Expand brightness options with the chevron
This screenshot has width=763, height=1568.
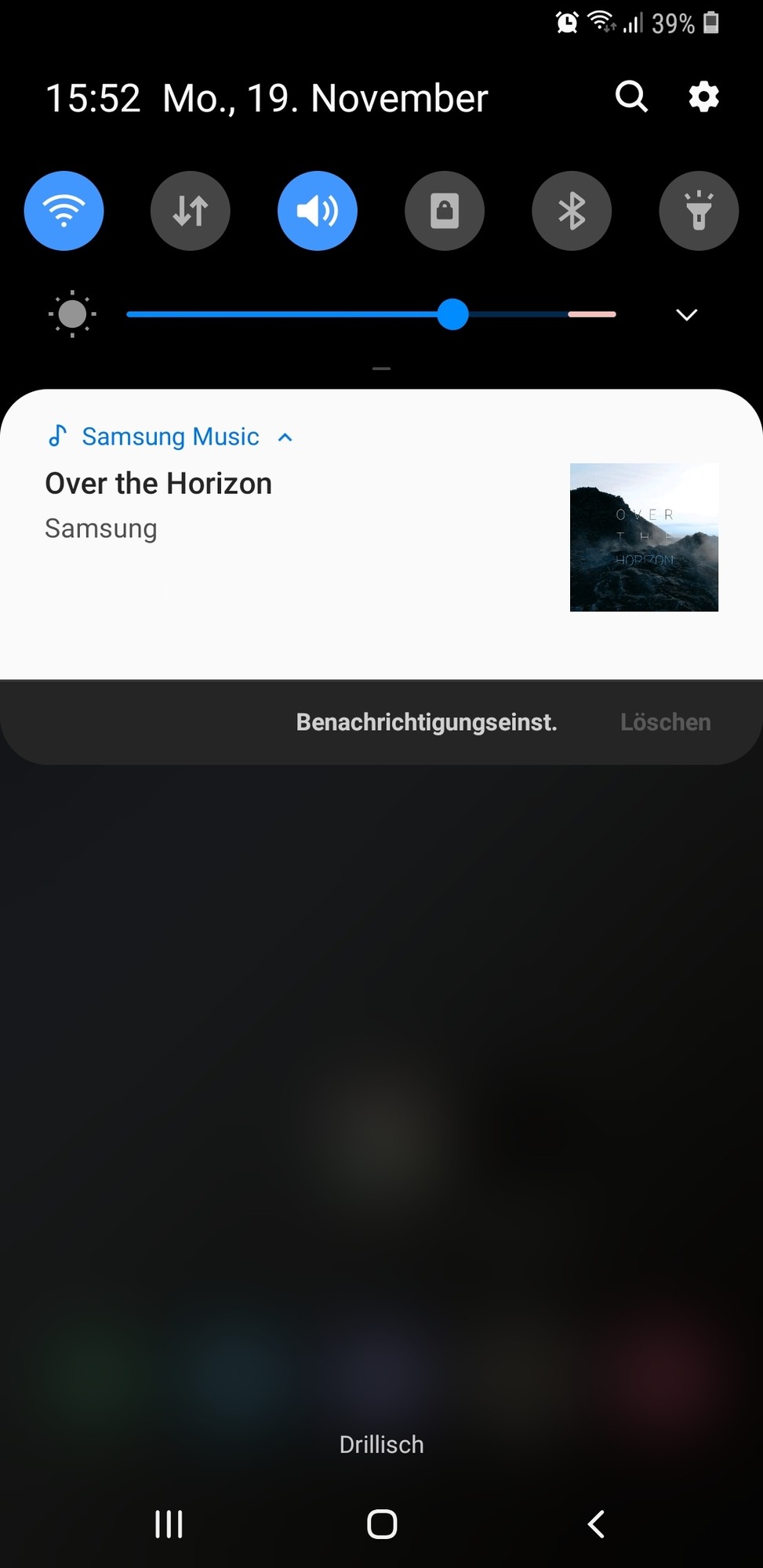tap(686, 314)
